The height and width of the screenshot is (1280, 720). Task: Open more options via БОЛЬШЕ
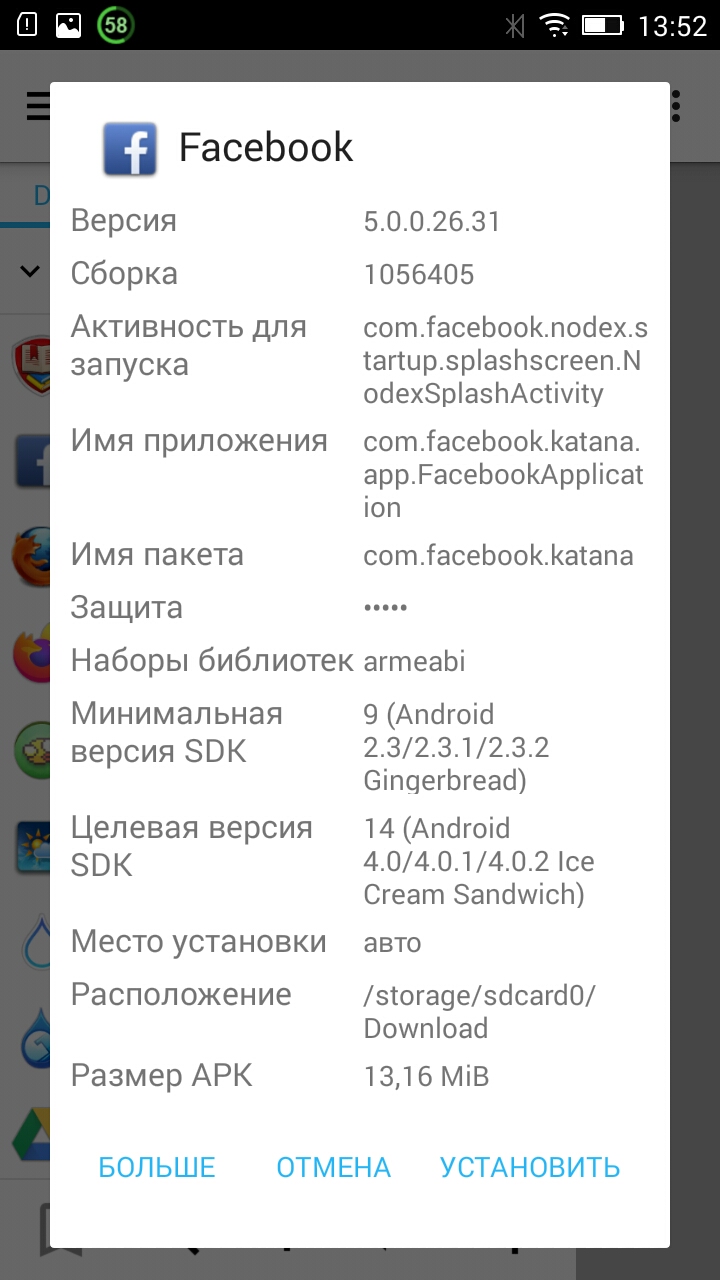coord(157,1167)
